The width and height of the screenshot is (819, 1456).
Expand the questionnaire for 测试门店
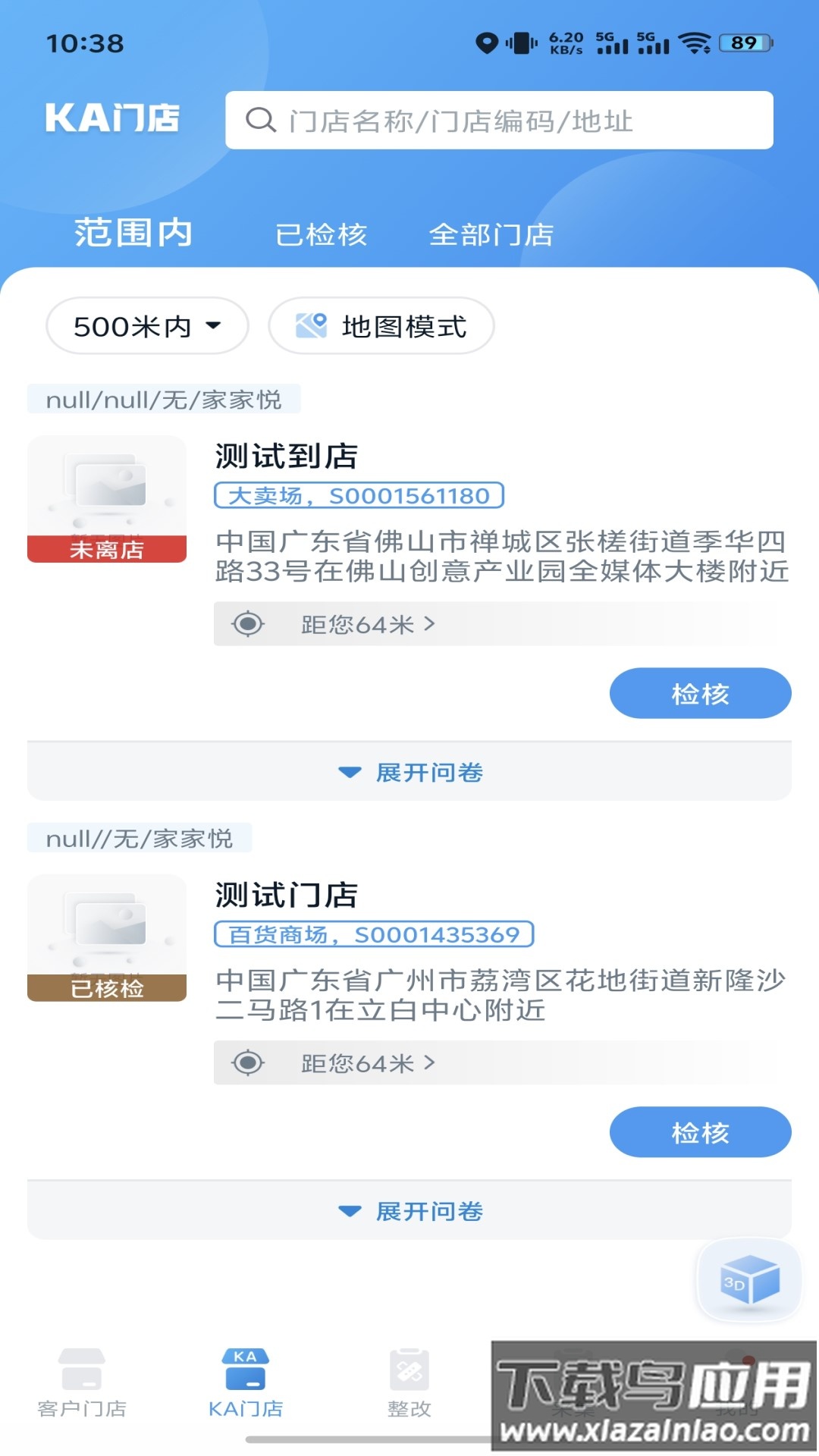click(x=409, y=1212)
